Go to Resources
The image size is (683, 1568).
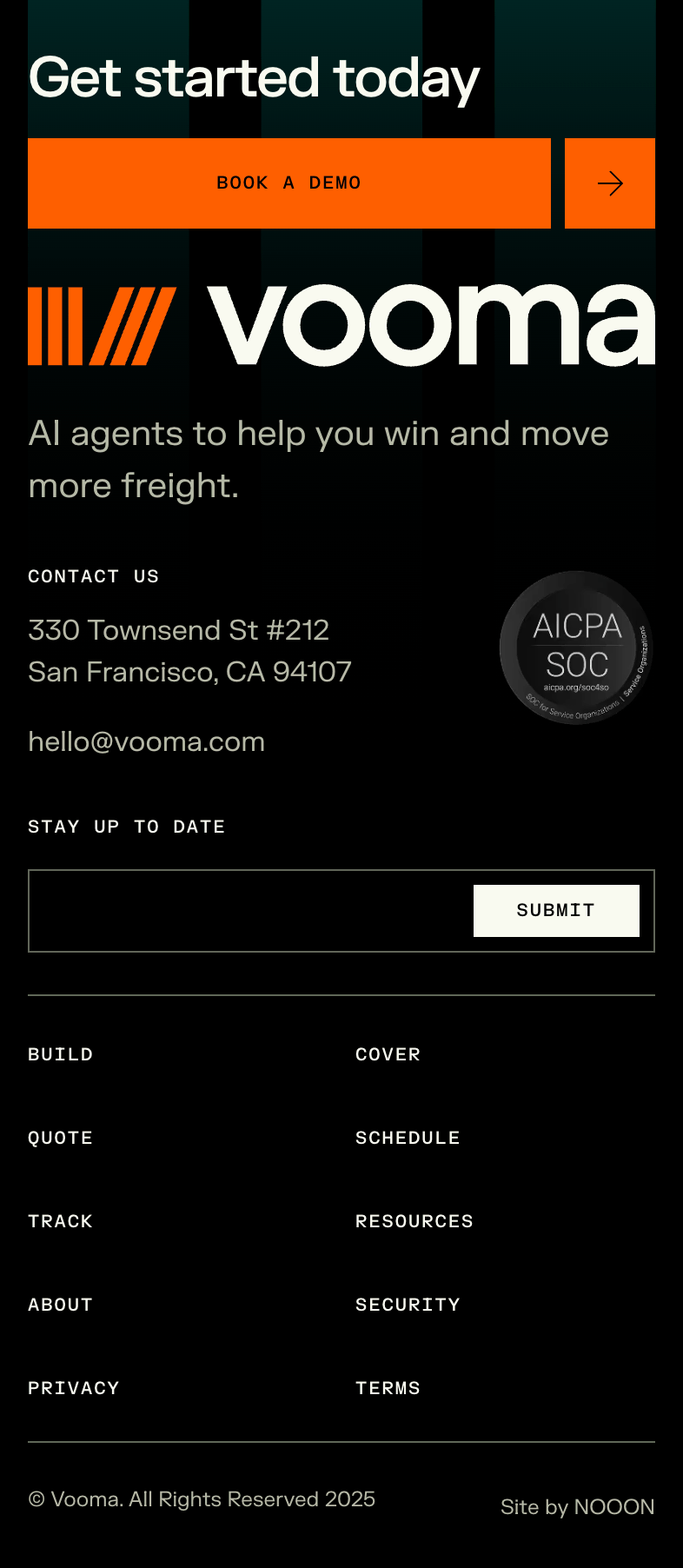pos(414,1221)
